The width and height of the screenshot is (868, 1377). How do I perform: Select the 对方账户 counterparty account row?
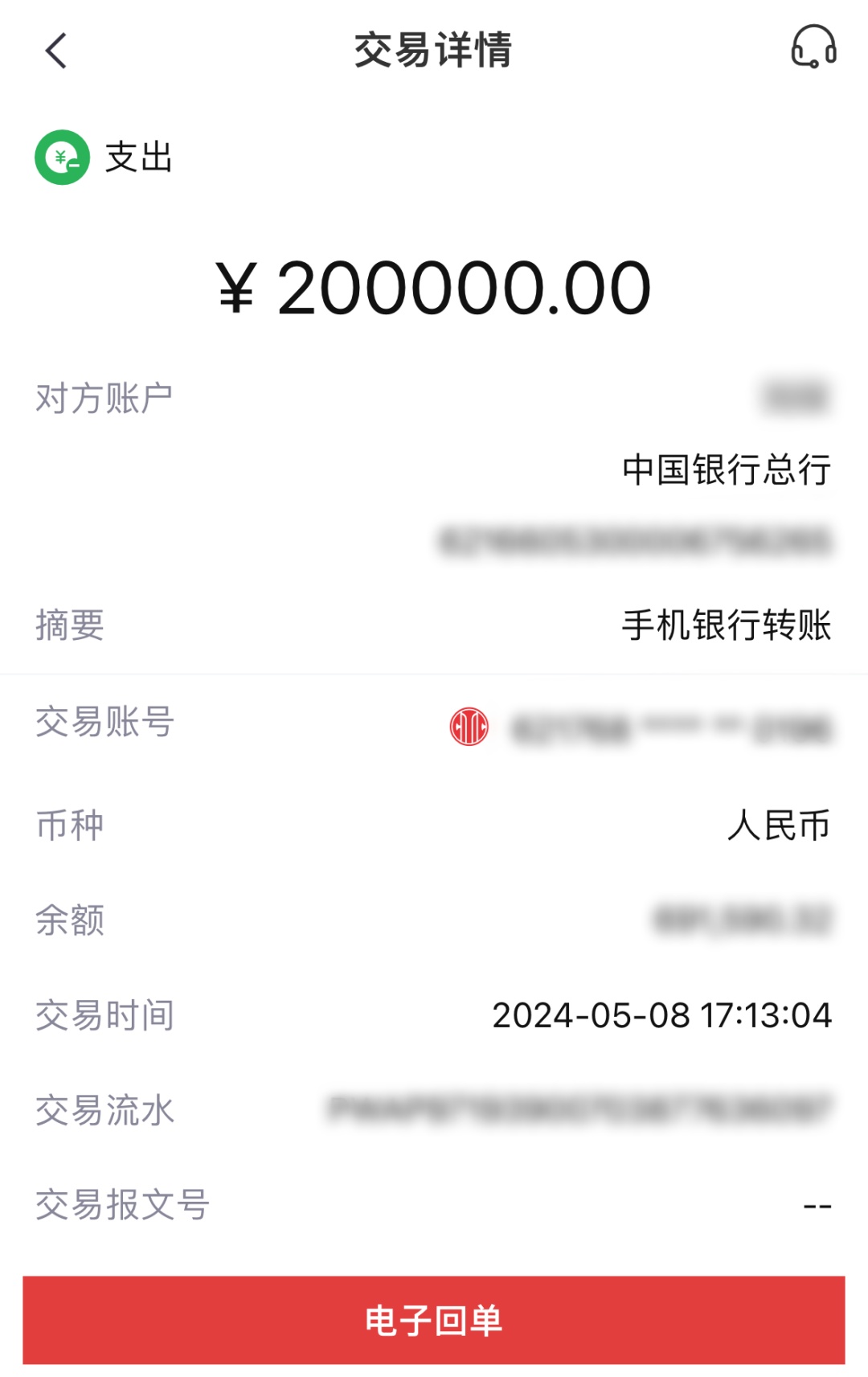[104, 395]
